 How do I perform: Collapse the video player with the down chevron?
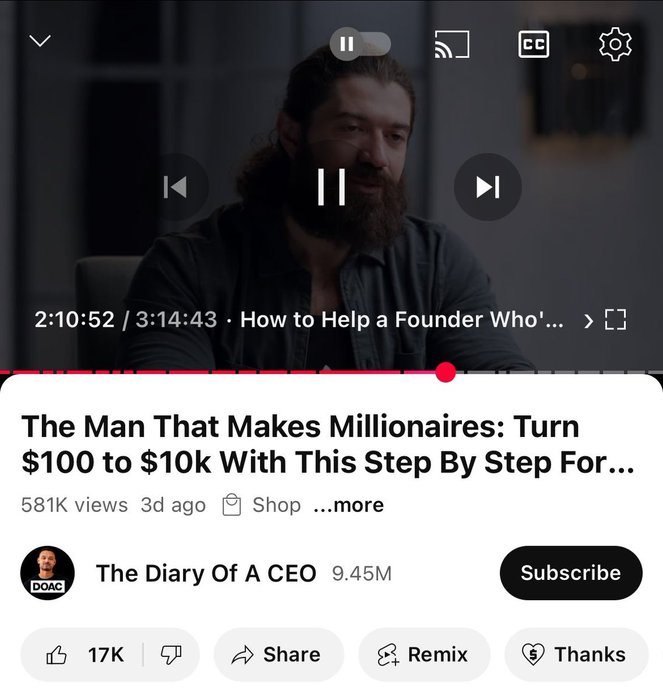pyautogui.click(x=40, y=42)
